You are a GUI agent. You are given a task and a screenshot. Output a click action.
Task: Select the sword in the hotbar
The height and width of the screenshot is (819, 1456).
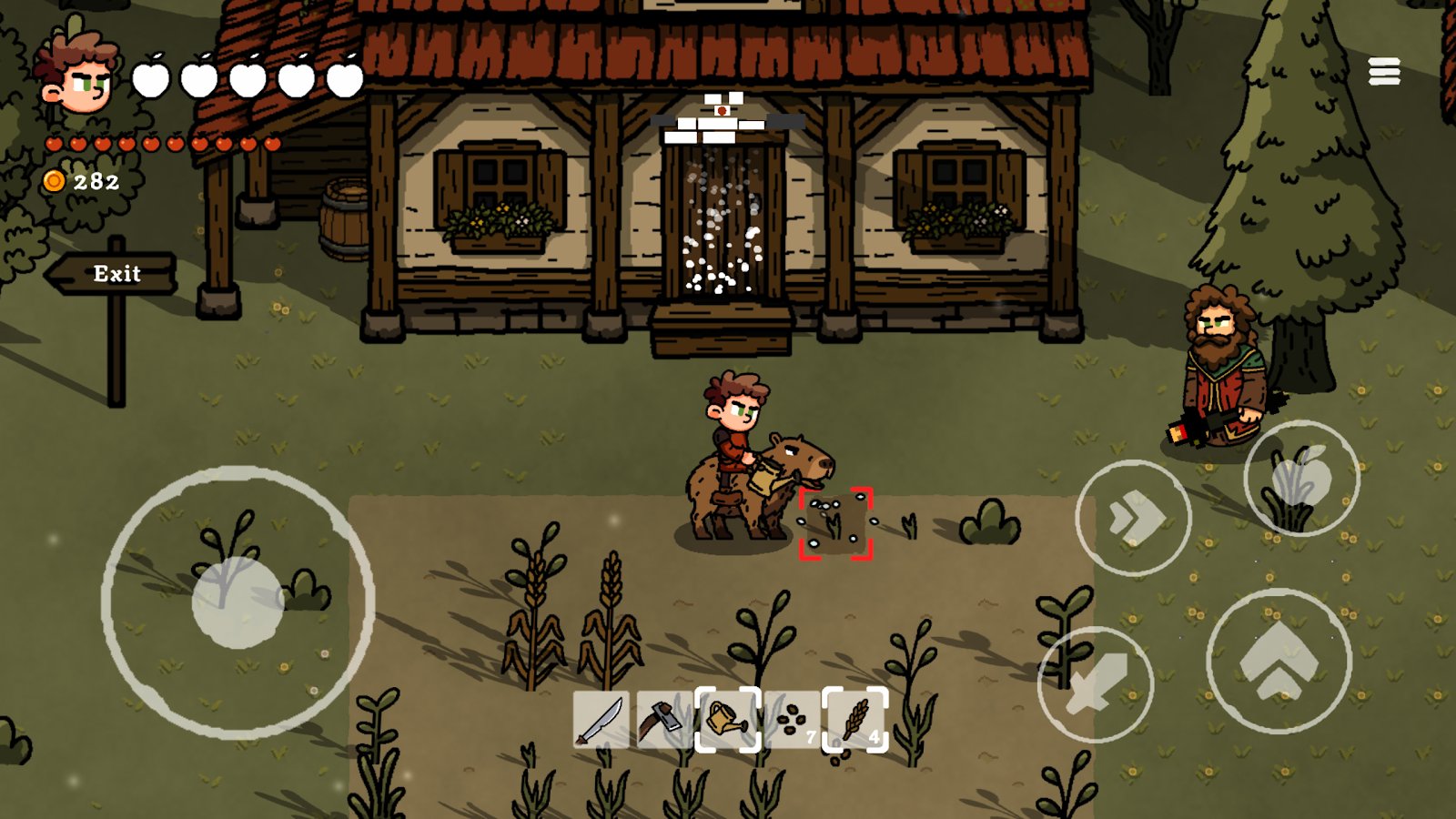[601, 719]
